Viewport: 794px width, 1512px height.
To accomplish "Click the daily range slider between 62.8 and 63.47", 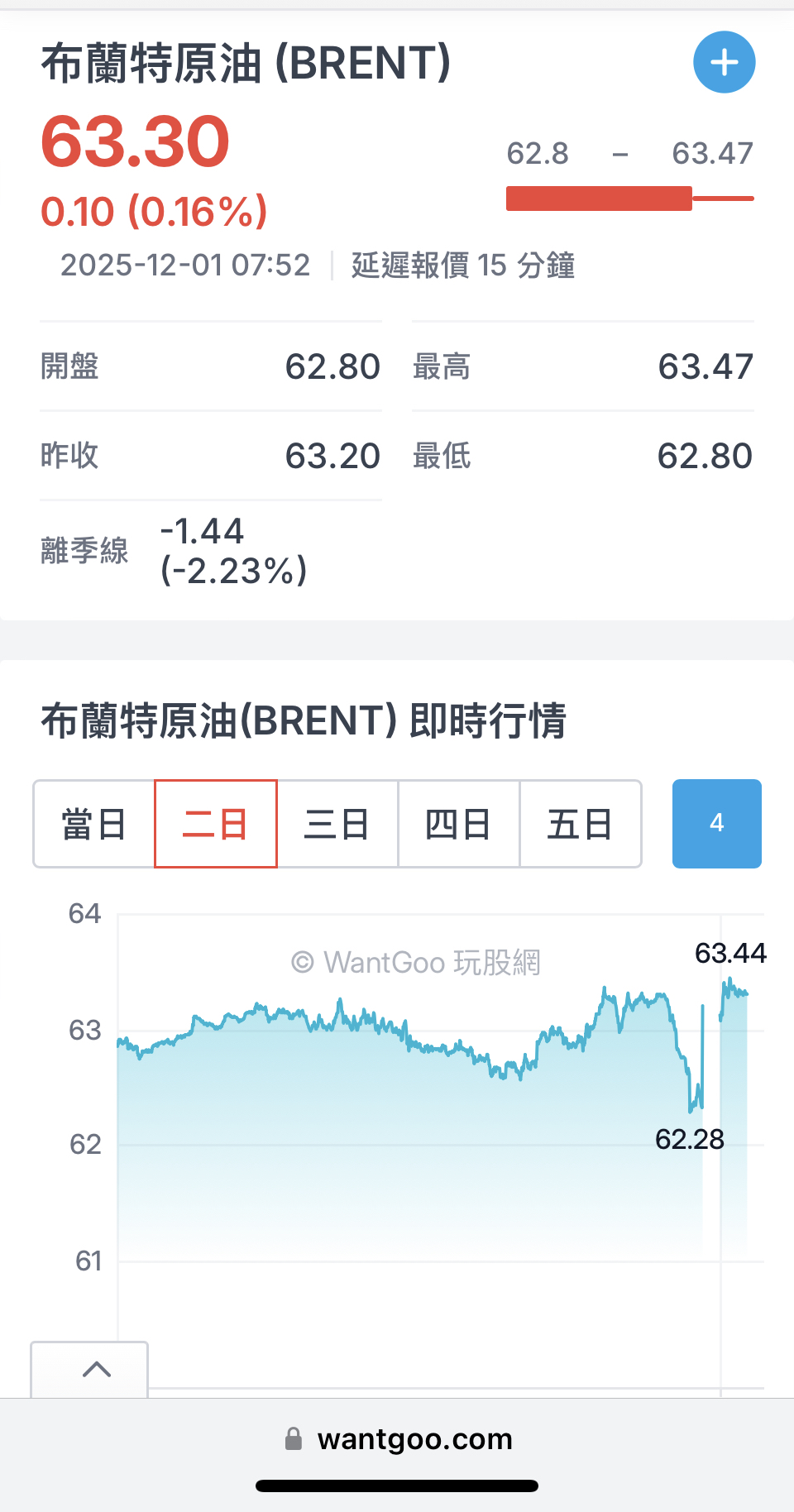I will pos(630,198).
